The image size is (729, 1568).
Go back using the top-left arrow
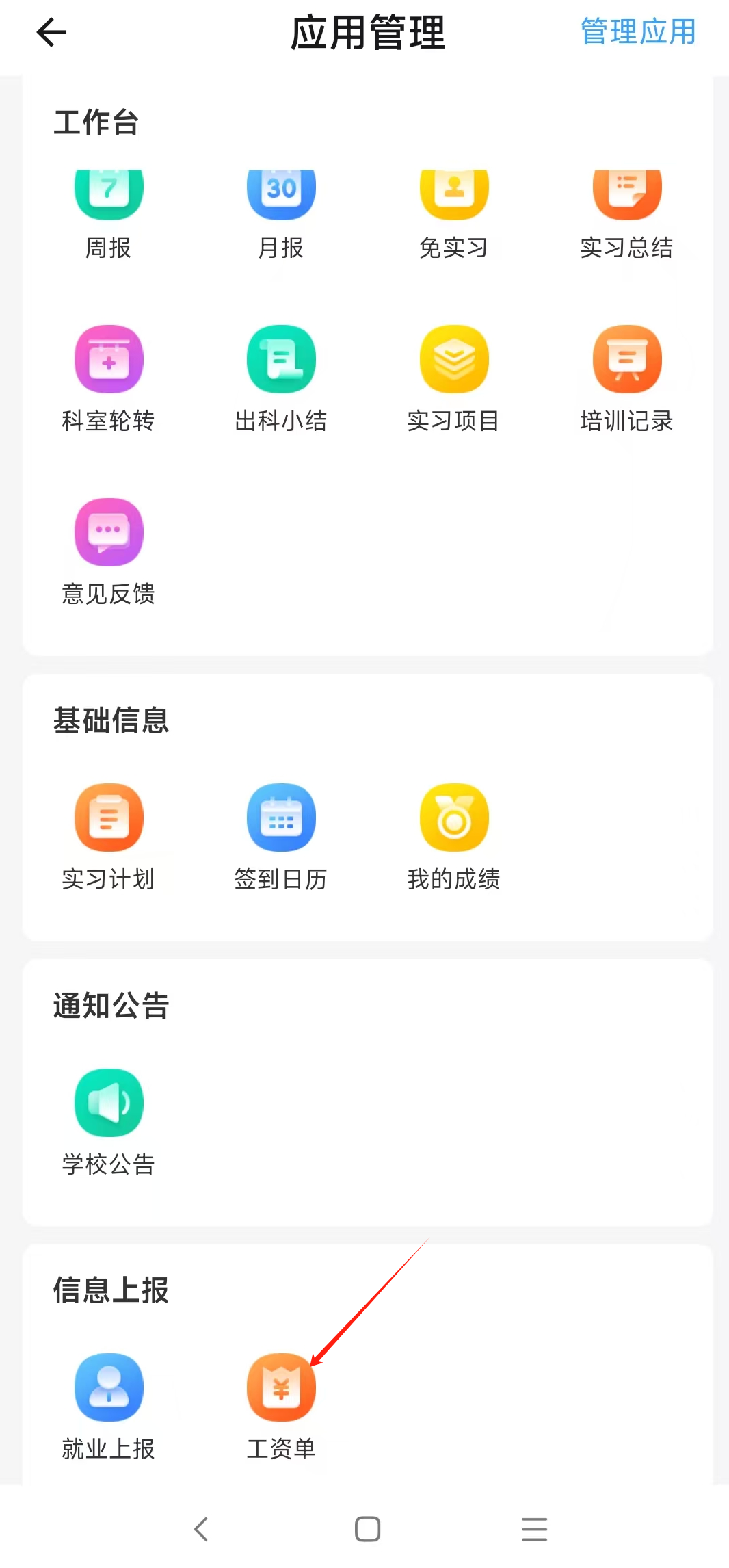click(x=51, y=32)
